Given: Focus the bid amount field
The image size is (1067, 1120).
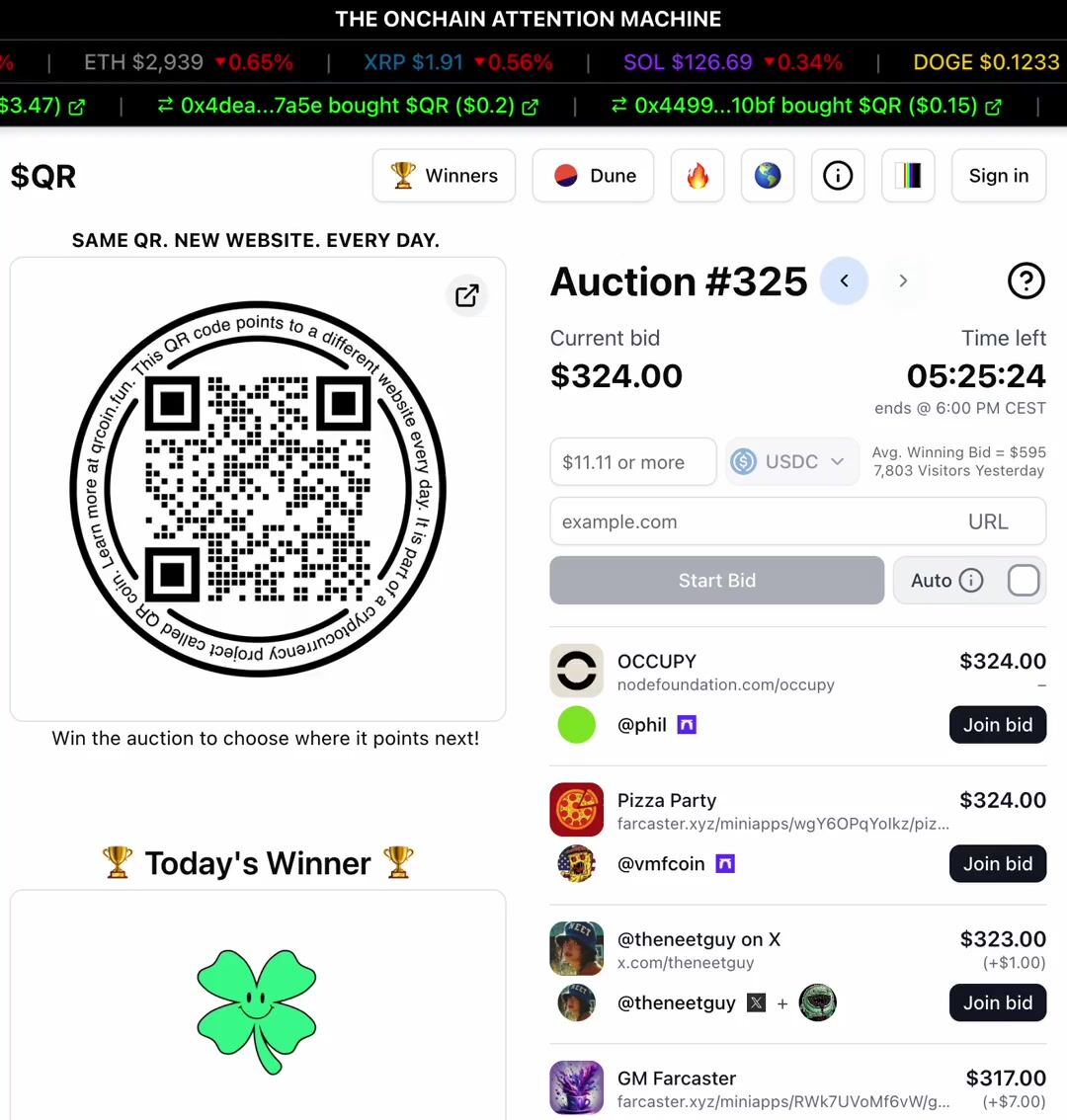Looking at the screenshot, I should pyautogui.click(x=632, y=462).
